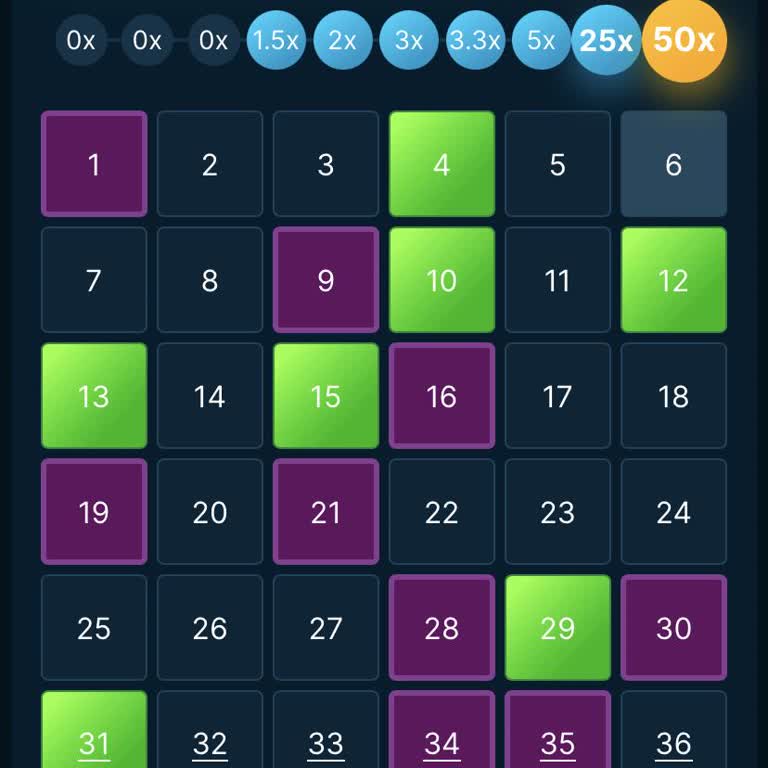Pick number 18 on the grid
This screenshot has width=768, height=768.
(x=674, y=396)
